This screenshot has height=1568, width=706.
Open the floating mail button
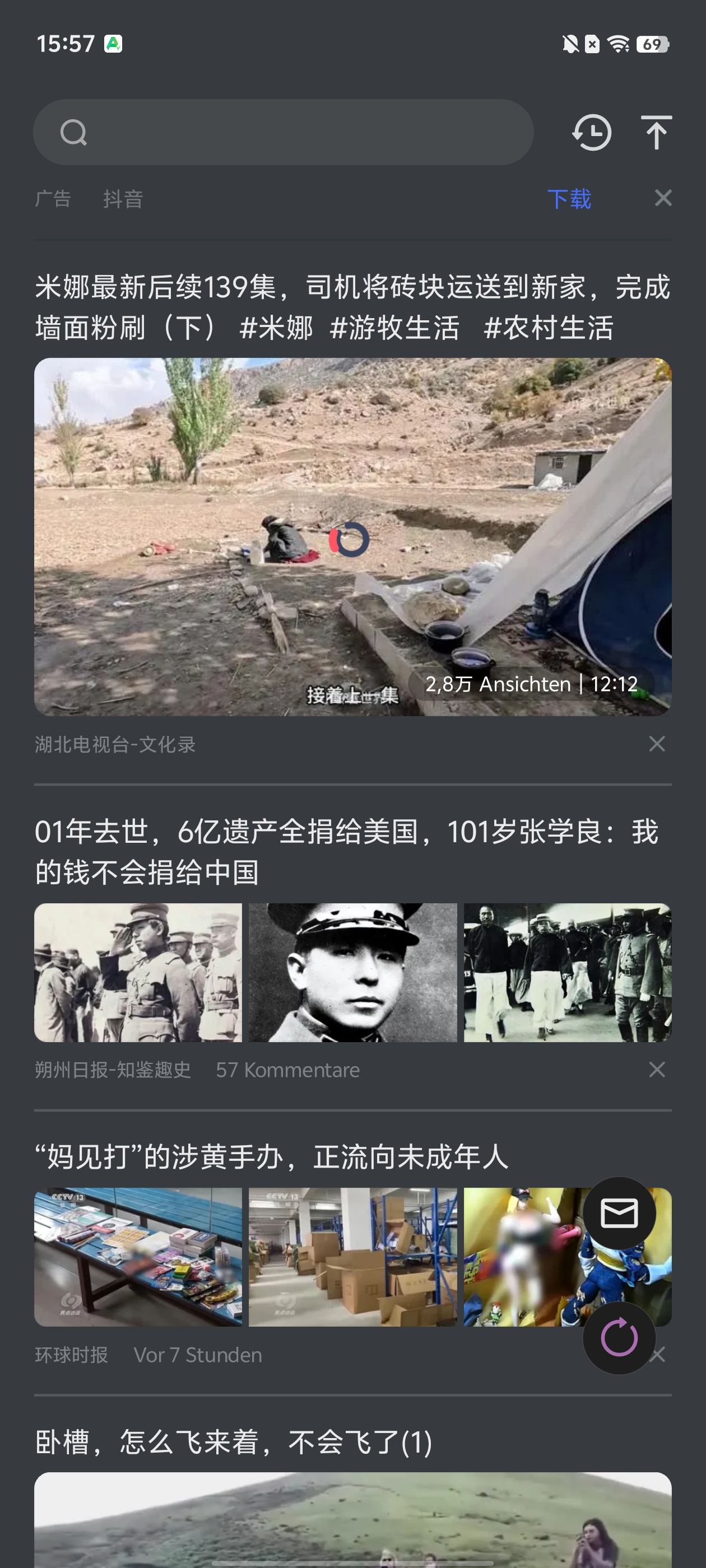(x=619, y=1213)
